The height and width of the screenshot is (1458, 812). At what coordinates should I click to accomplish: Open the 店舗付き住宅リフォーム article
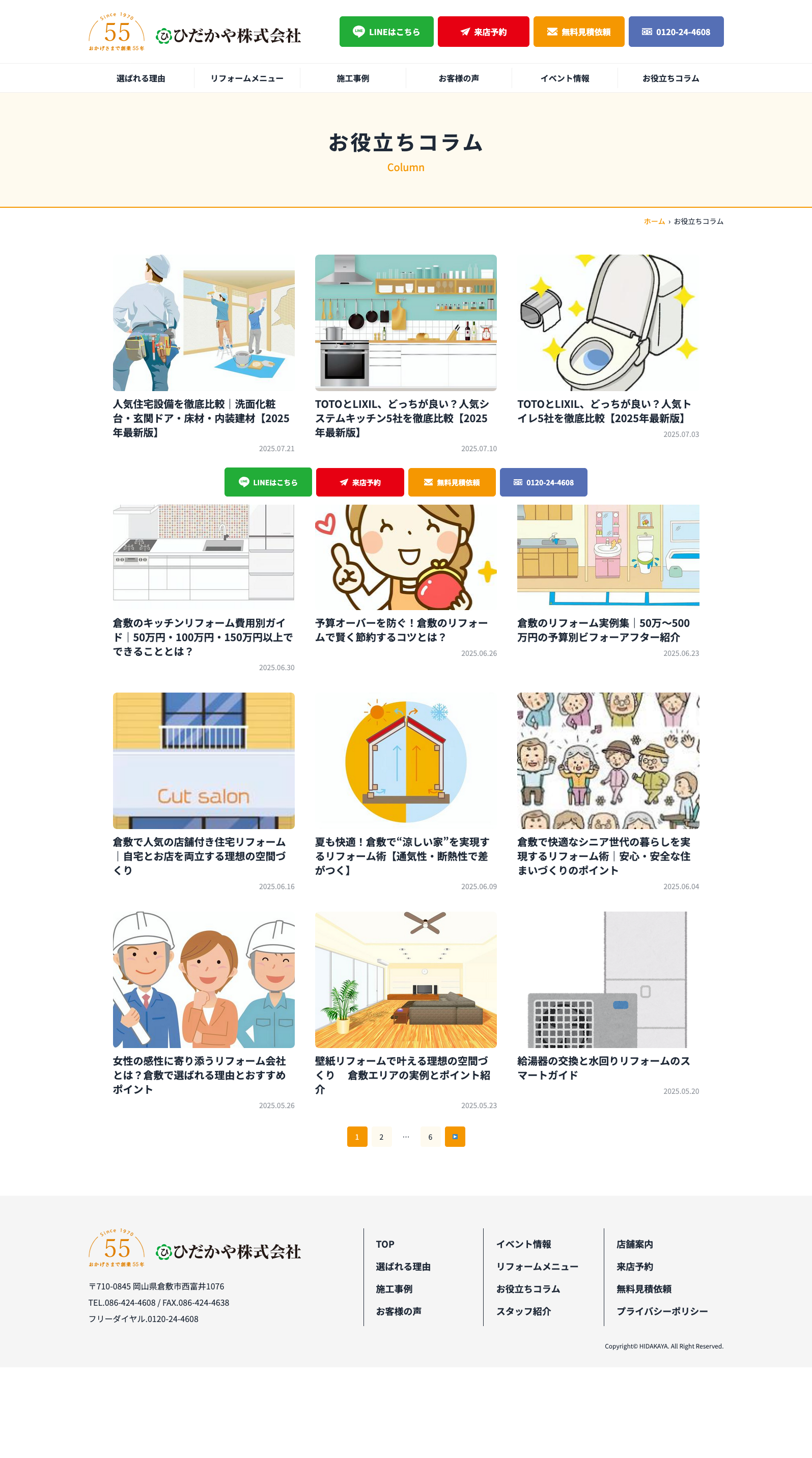pos(204,792)
